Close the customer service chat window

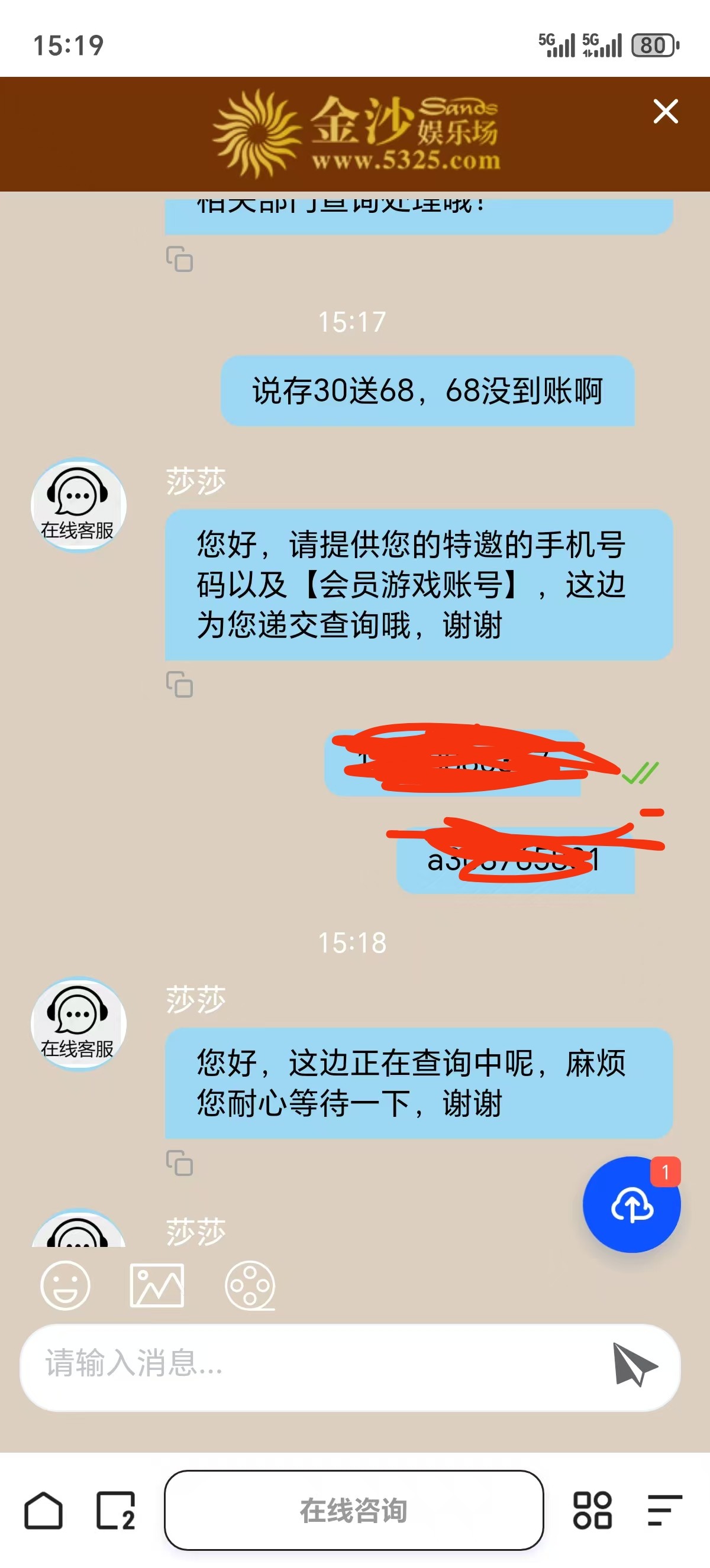click(x=666, y=111)
